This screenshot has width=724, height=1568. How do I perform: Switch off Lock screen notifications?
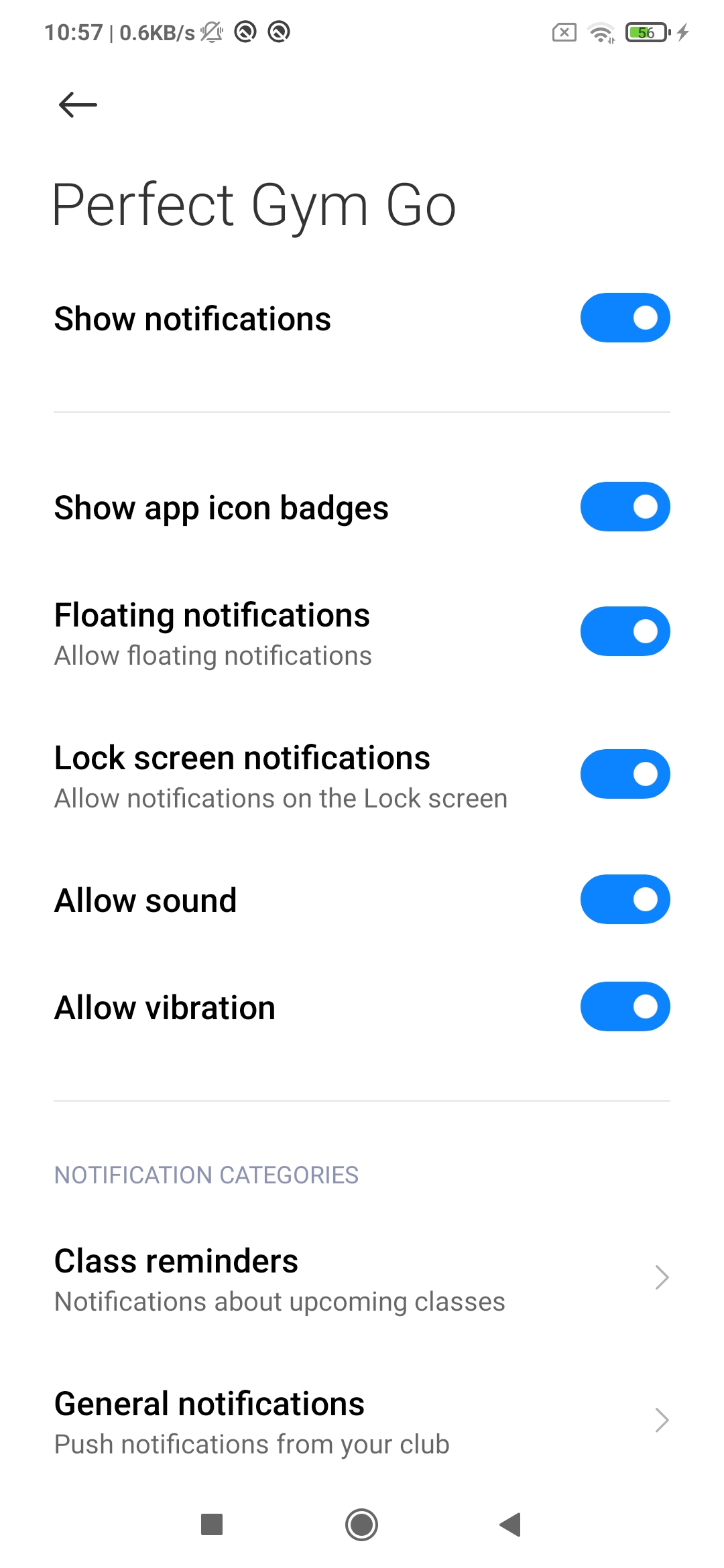click(625, 774)
